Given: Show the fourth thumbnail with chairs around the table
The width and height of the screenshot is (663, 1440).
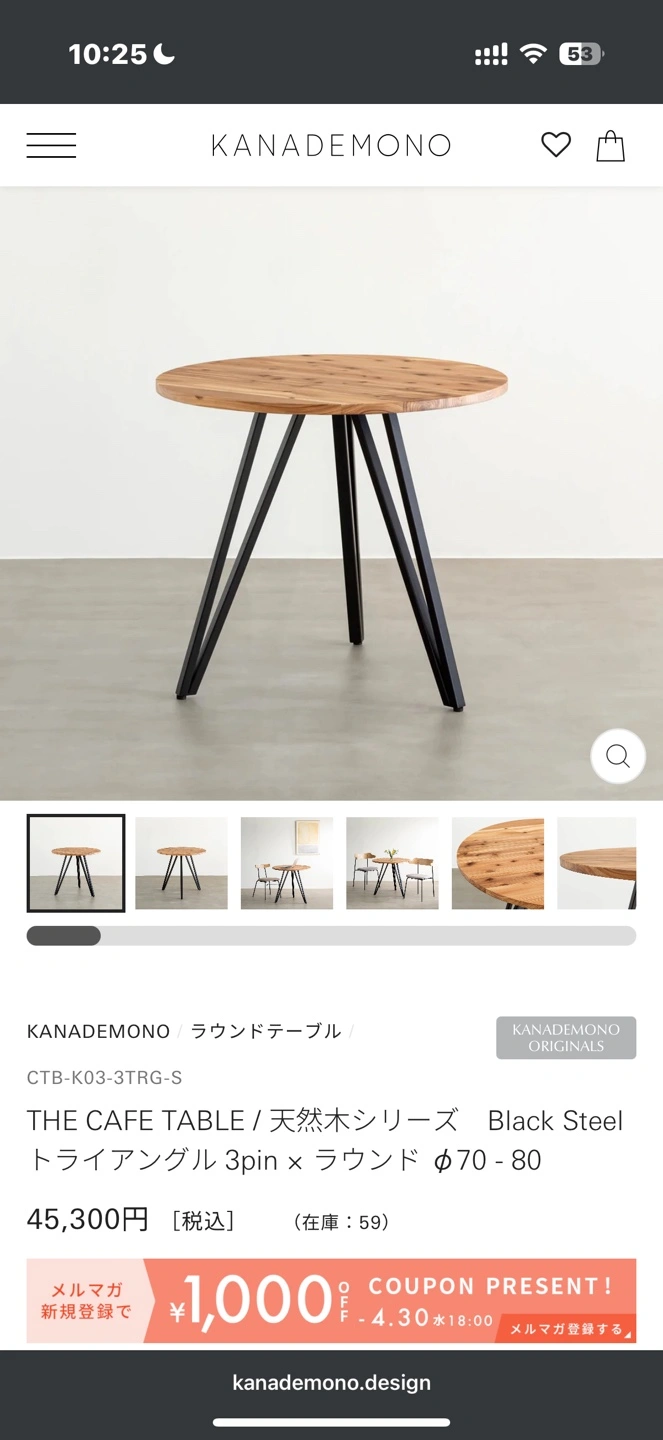Looking at the screenshot, I should [x=392, y=863].
